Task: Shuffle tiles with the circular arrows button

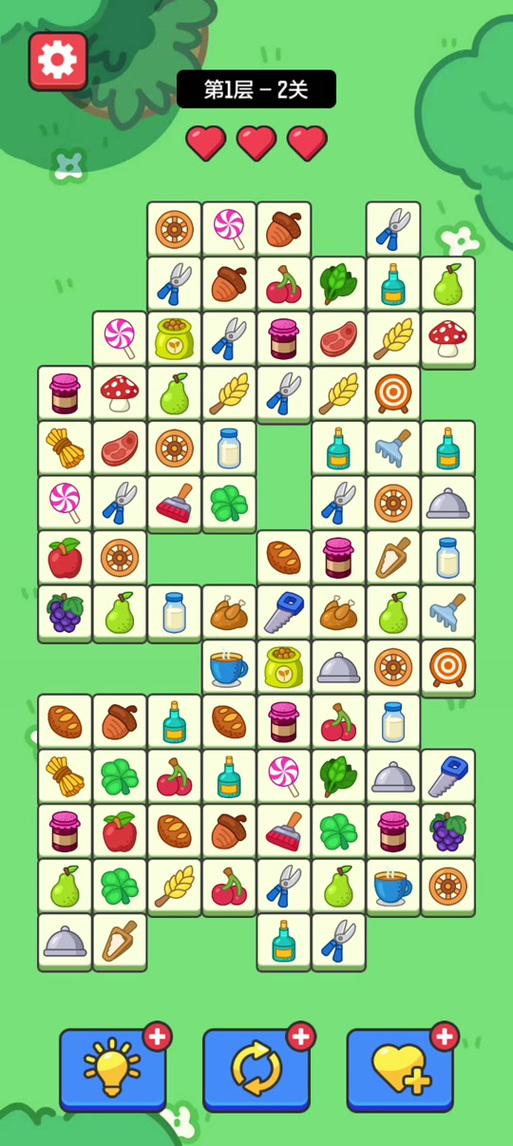Action: [256, 1069]
